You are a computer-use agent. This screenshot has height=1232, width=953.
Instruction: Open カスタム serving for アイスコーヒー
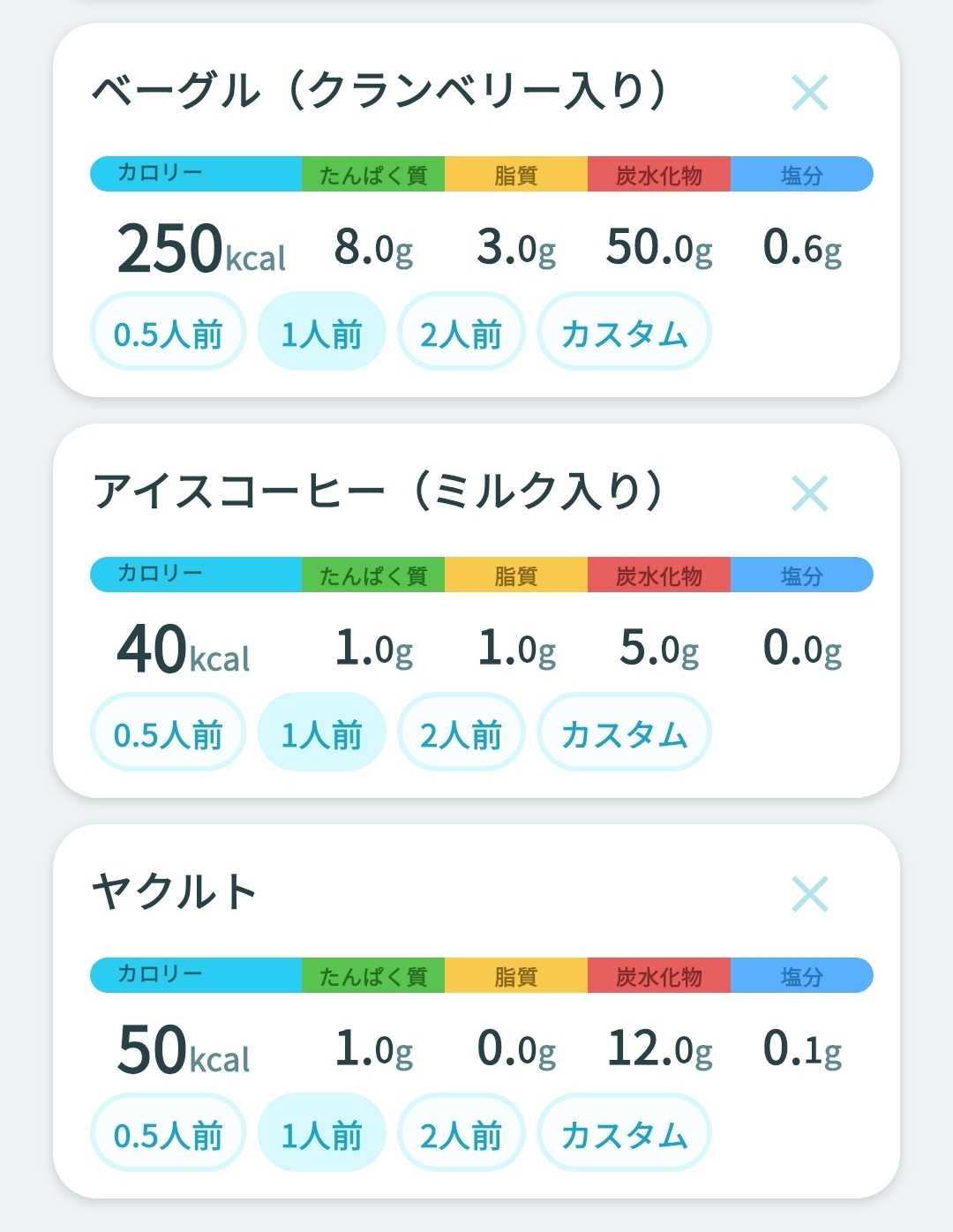[x=624, y=733]
